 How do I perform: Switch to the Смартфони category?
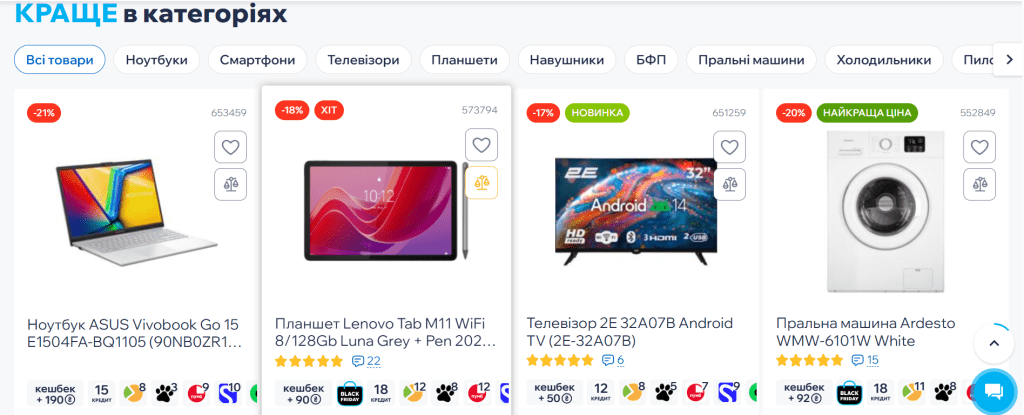point(257,60)
